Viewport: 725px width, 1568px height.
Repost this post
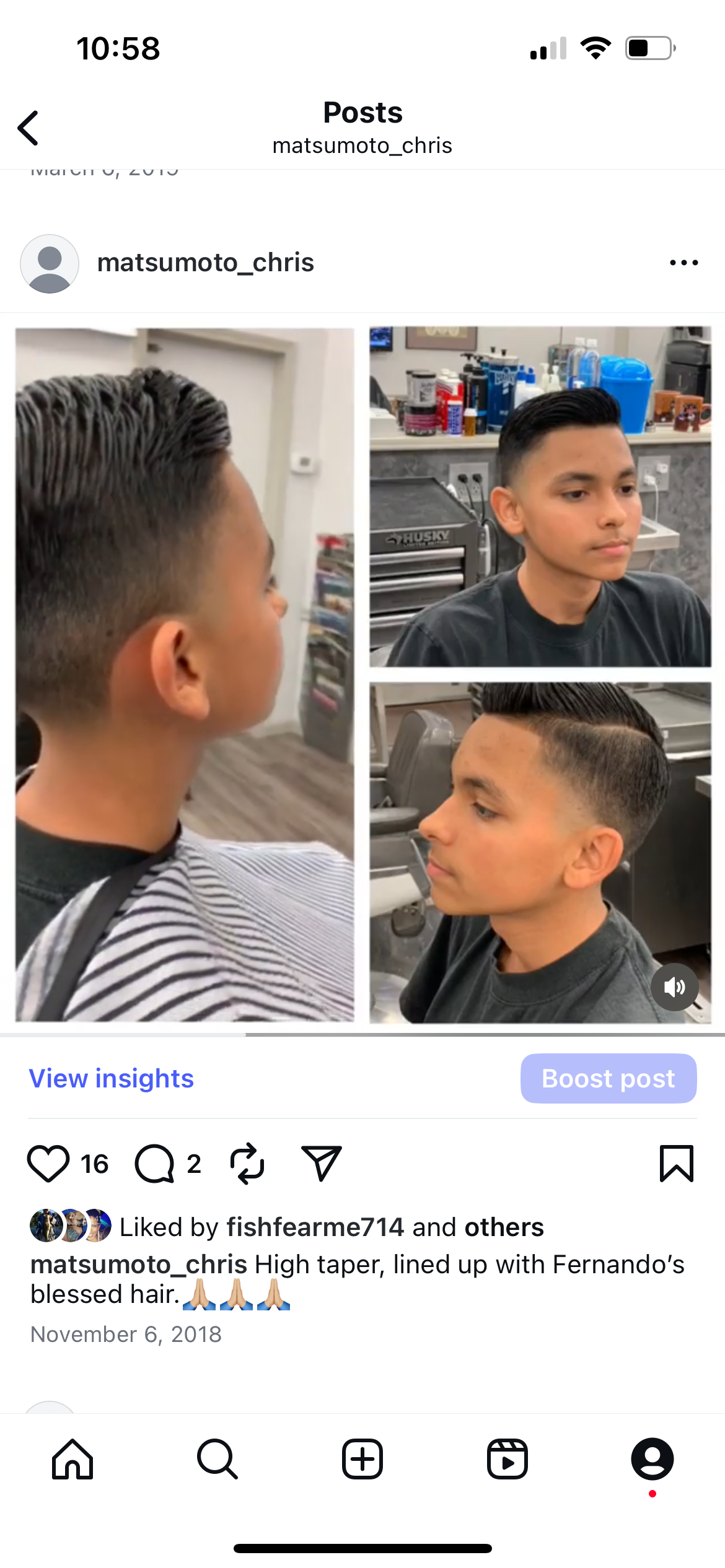click(x=247, y=1164)
